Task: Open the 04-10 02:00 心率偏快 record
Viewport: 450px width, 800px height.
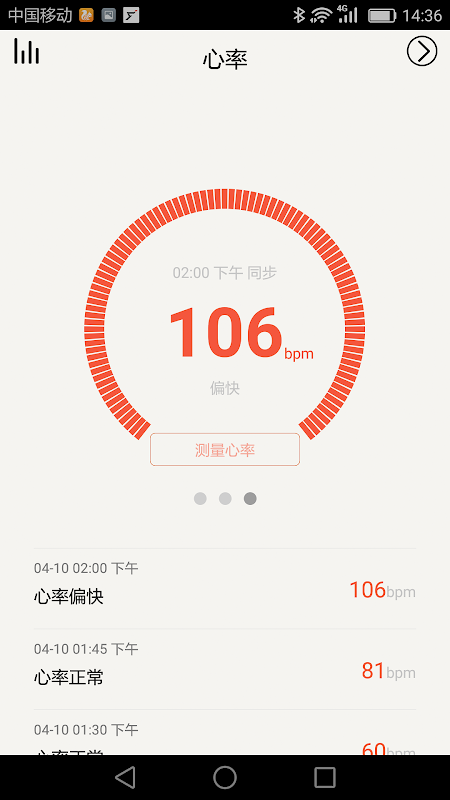Action: [x=225, y=589]
